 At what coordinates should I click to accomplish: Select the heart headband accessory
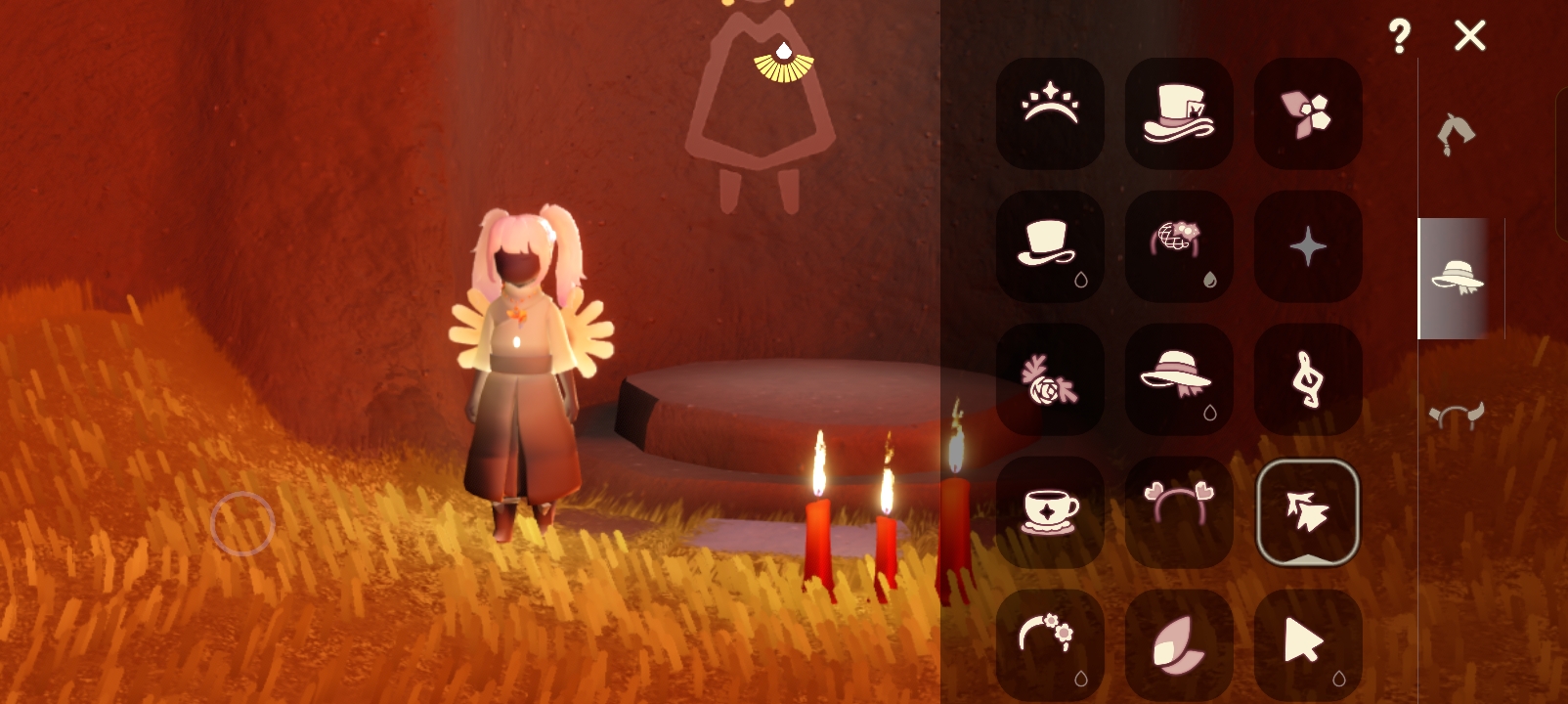(x=1179, y=511)
